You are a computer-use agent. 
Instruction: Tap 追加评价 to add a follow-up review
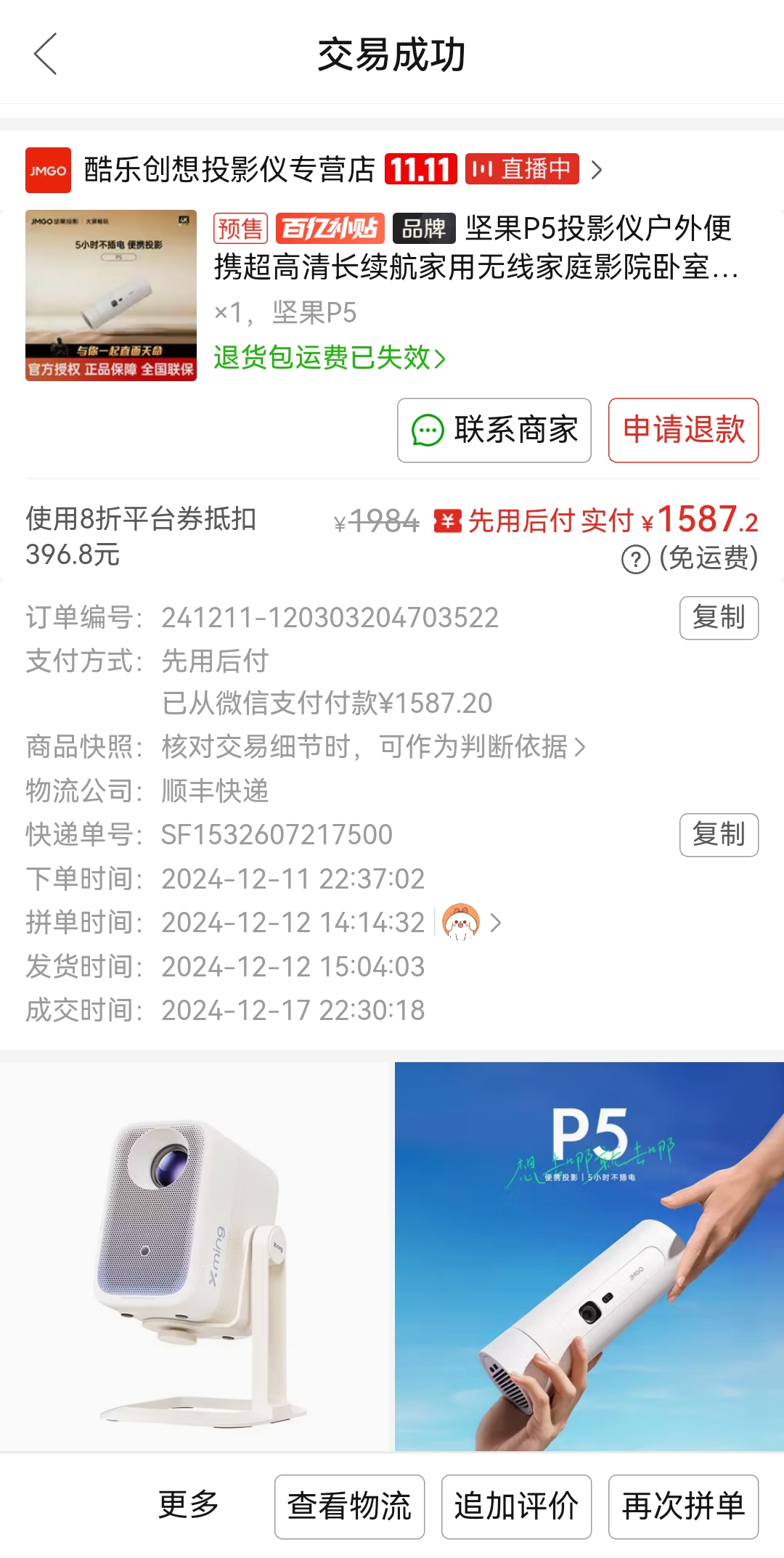coord(516,1506)
